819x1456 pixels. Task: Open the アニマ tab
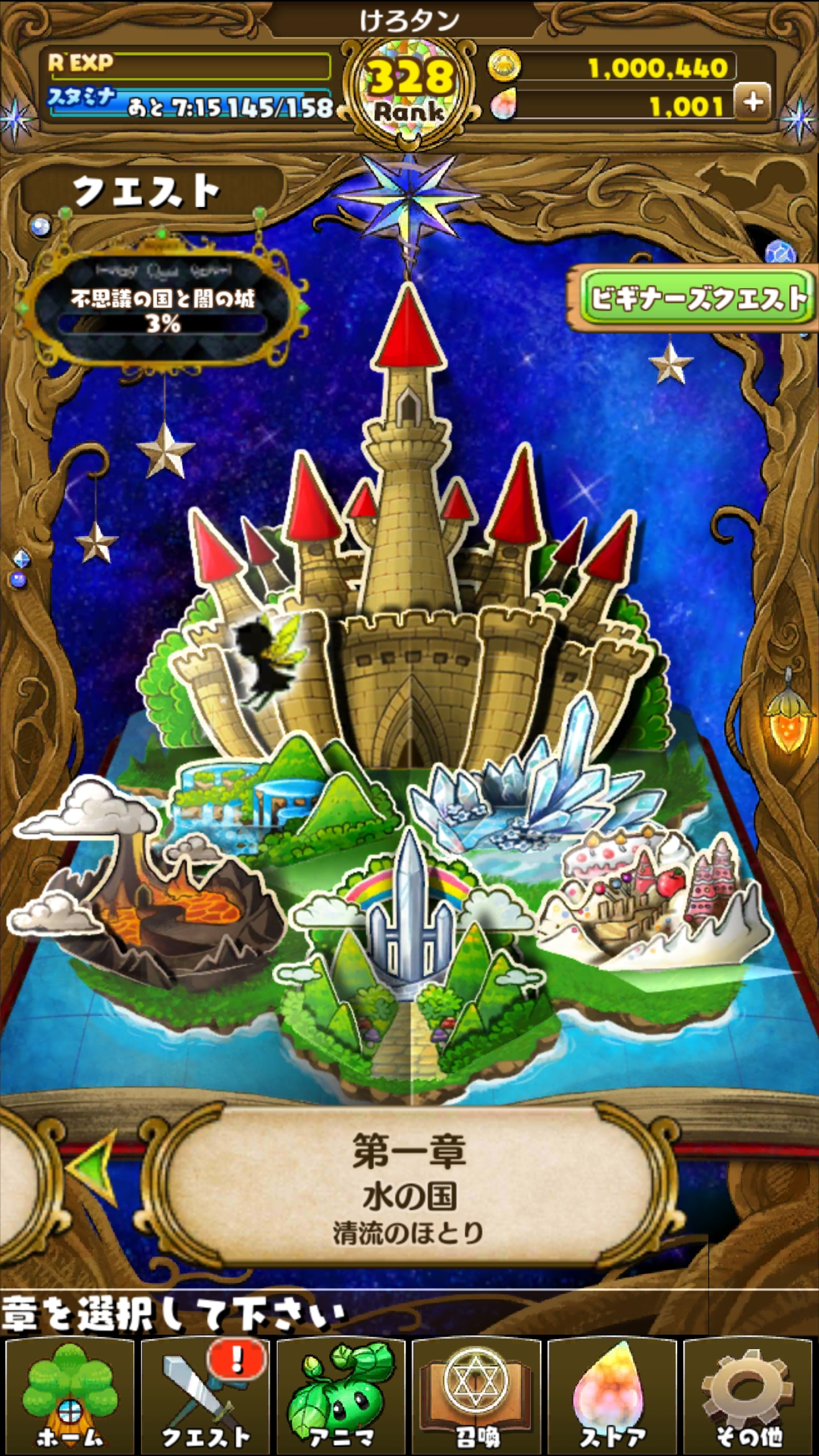point(342,1397)
